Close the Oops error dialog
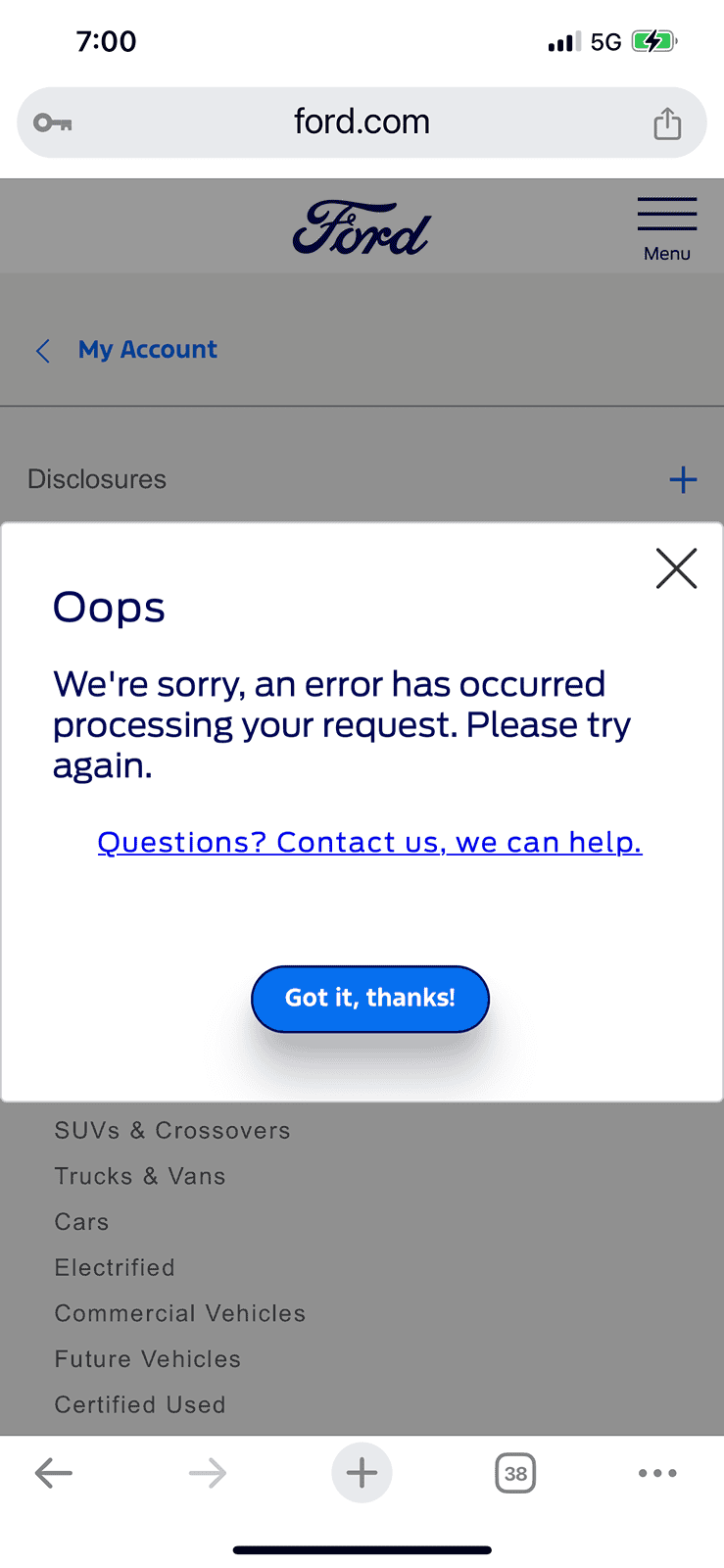724x1568 pixels. pos(676,568)
